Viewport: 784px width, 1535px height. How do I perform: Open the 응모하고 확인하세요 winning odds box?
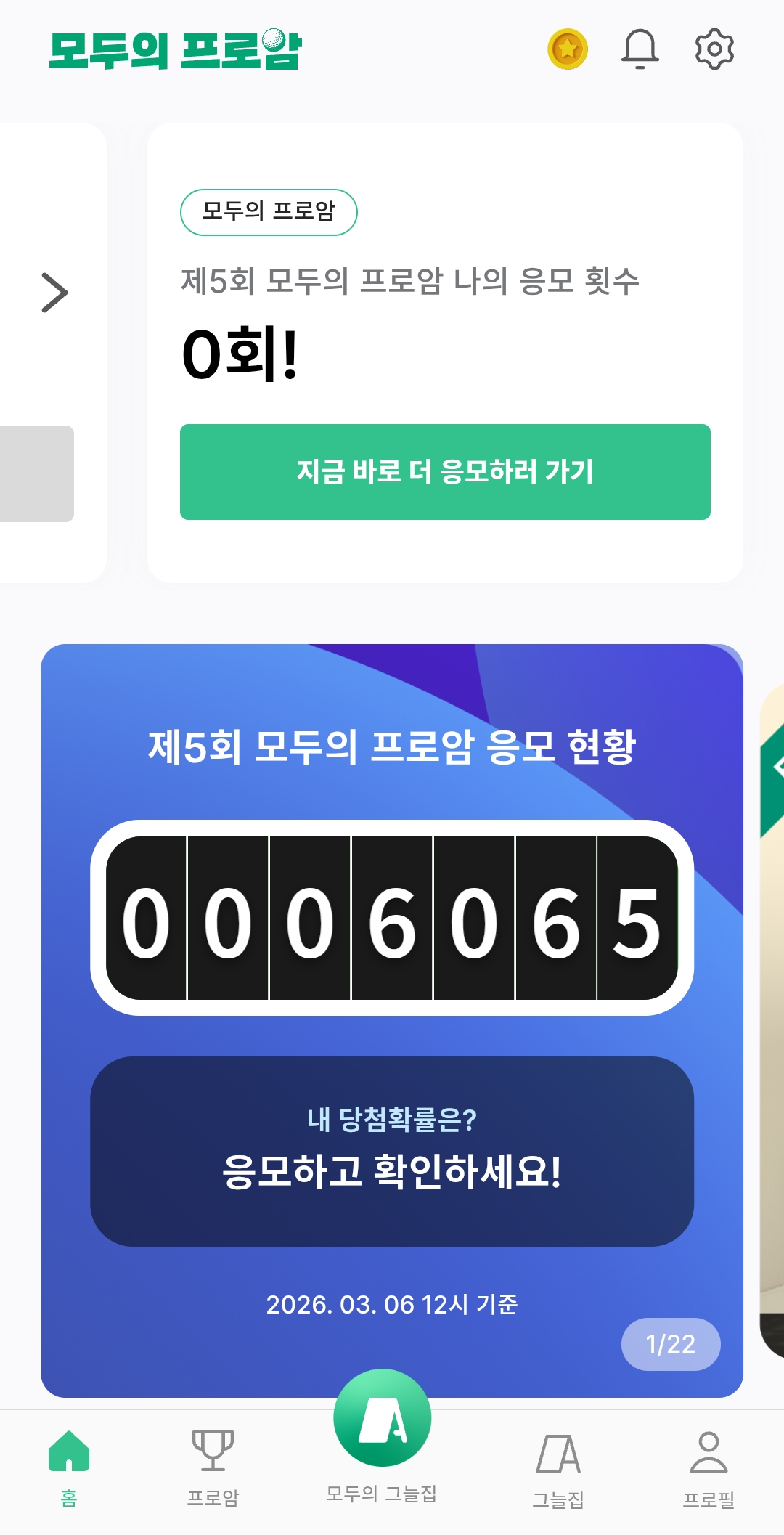392,1152
